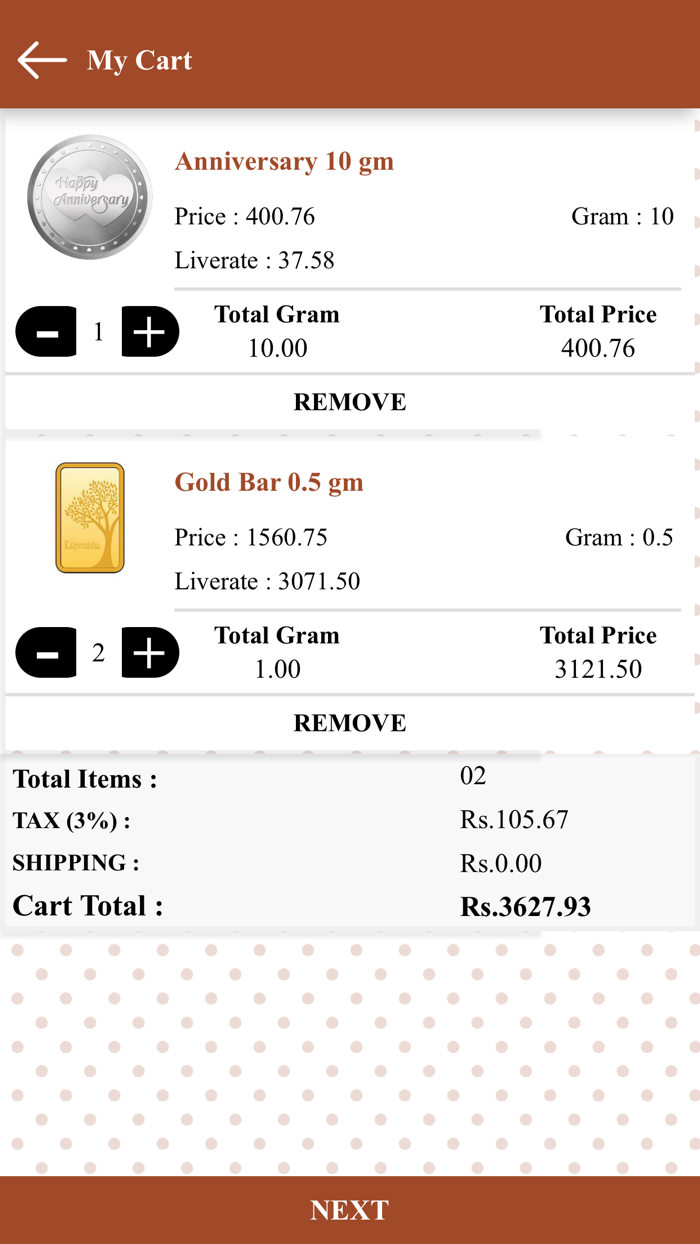Increase quantity of Anniversary 10 gm

click(x=150, y=332)
